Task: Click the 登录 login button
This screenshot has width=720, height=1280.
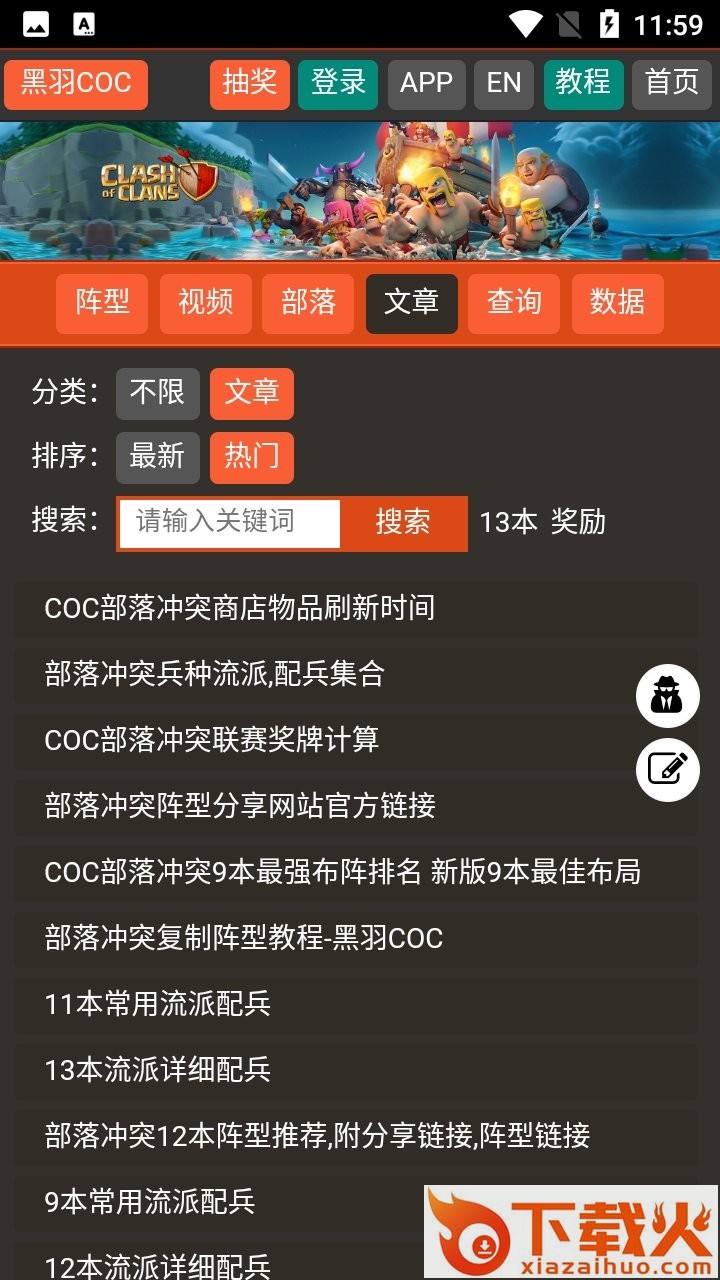Action: click(x=337, y=84)
